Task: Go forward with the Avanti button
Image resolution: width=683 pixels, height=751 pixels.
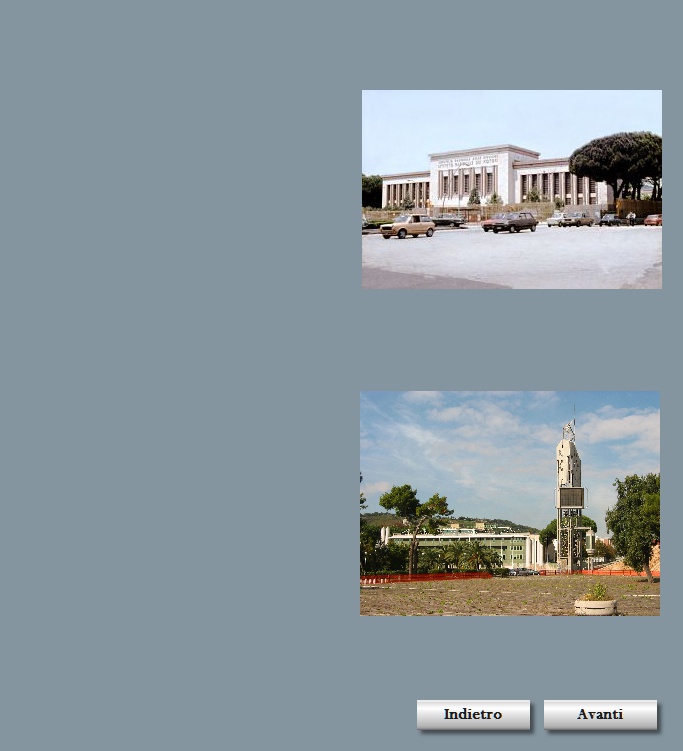Action: pyautogui.click(x=600, y=714)
